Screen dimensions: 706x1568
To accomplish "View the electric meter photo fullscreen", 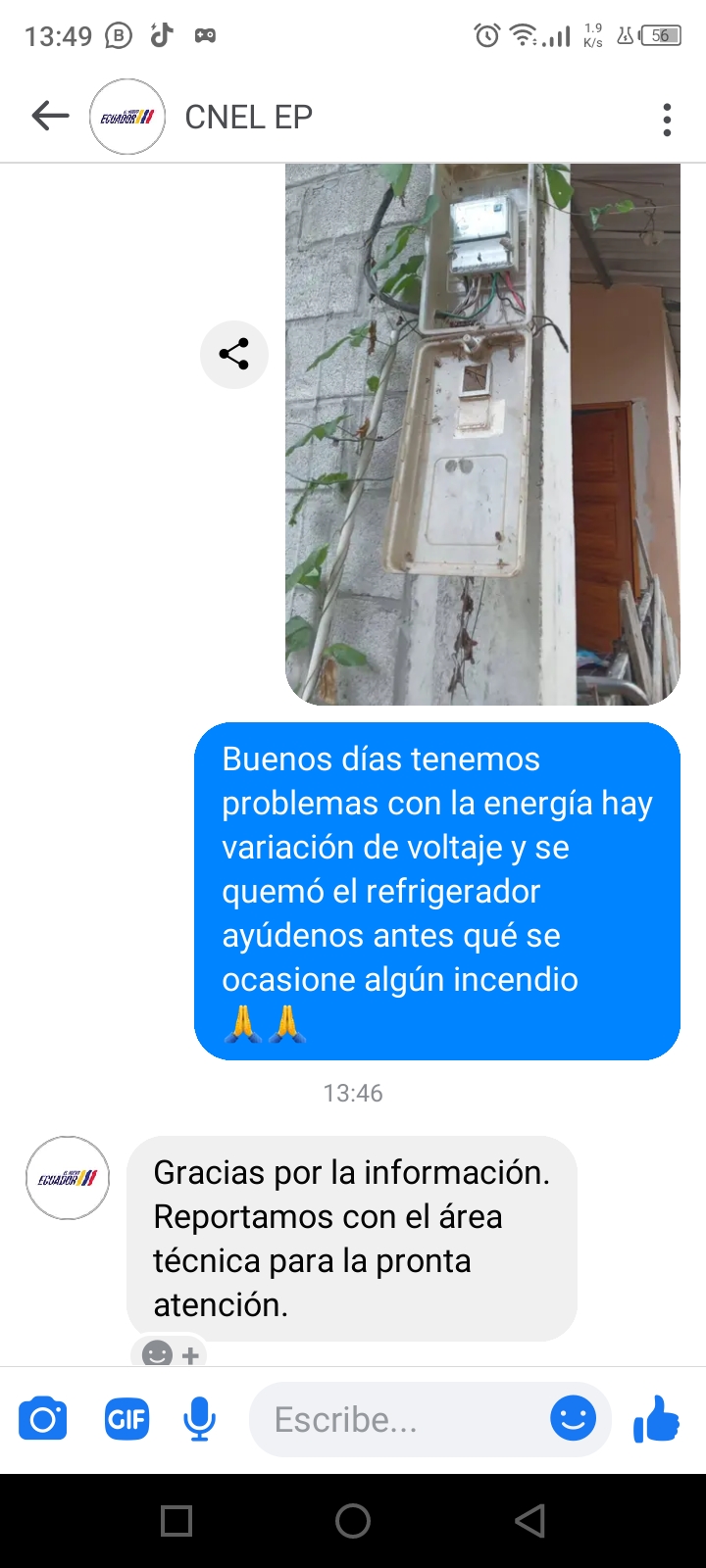I will (x=482, y=433).
